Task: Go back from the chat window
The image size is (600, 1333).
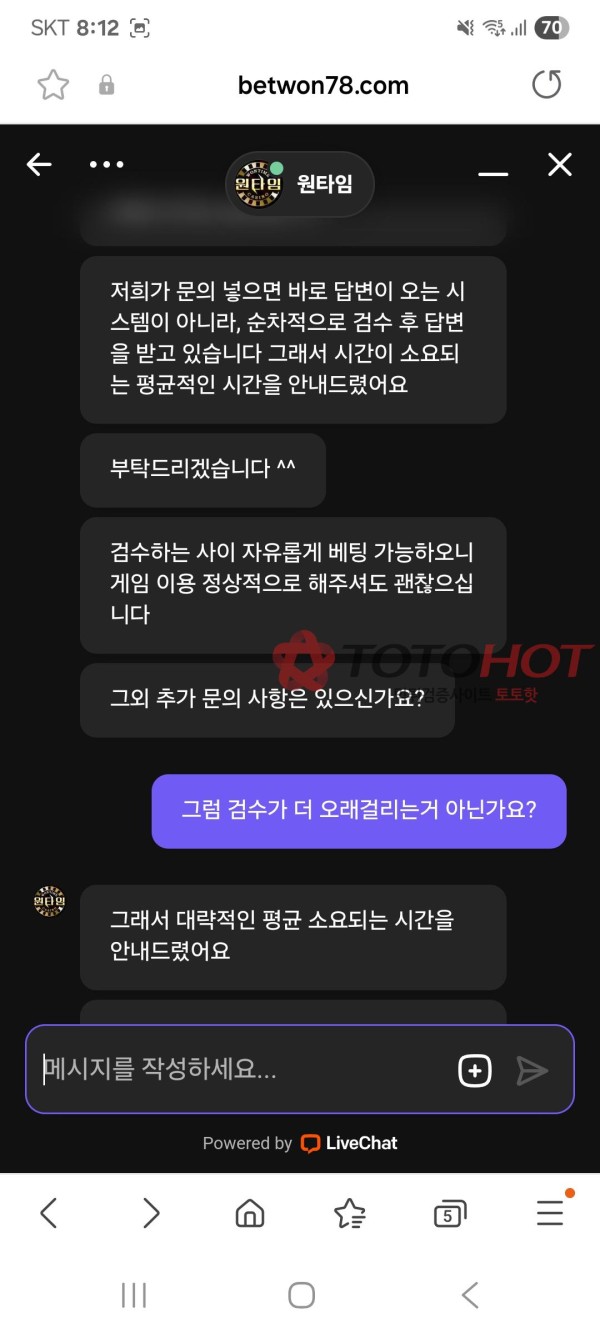Action: [x=39, y=165]
